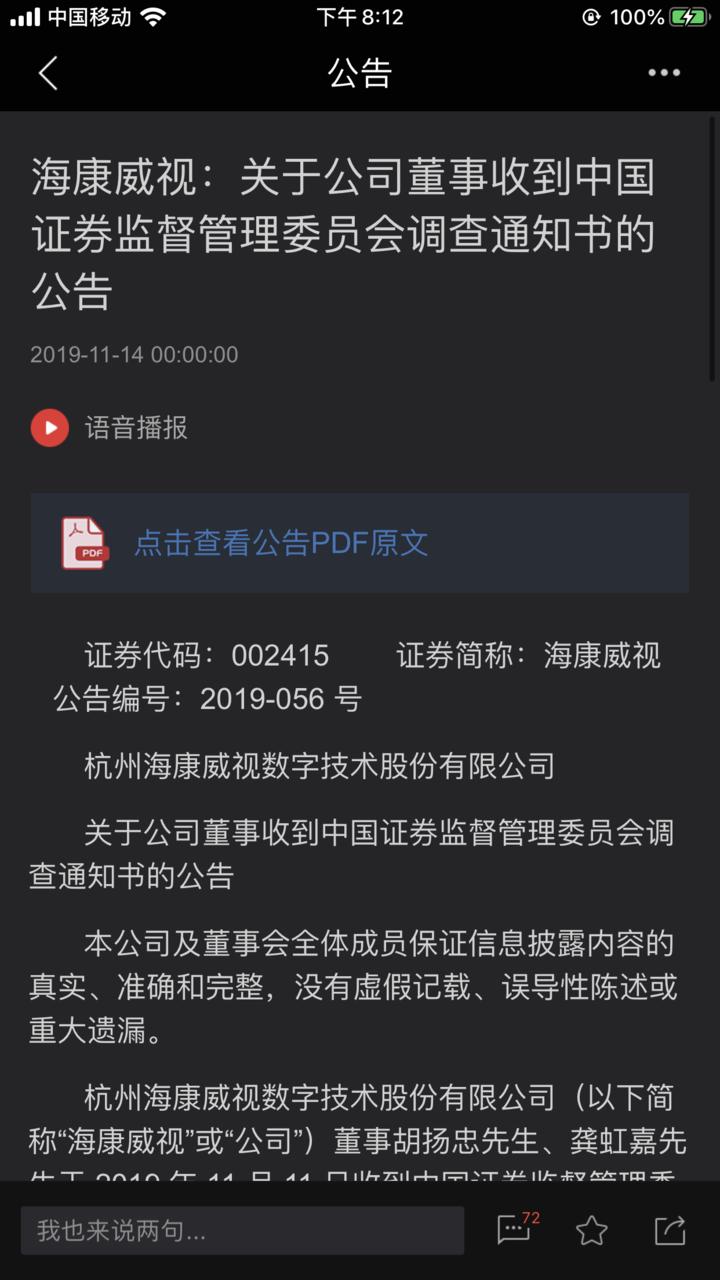Image resolution: width=720 pixels, height=1280 pixels.
Task: Open the more options (...) menu
Action: tap(664, 73)
